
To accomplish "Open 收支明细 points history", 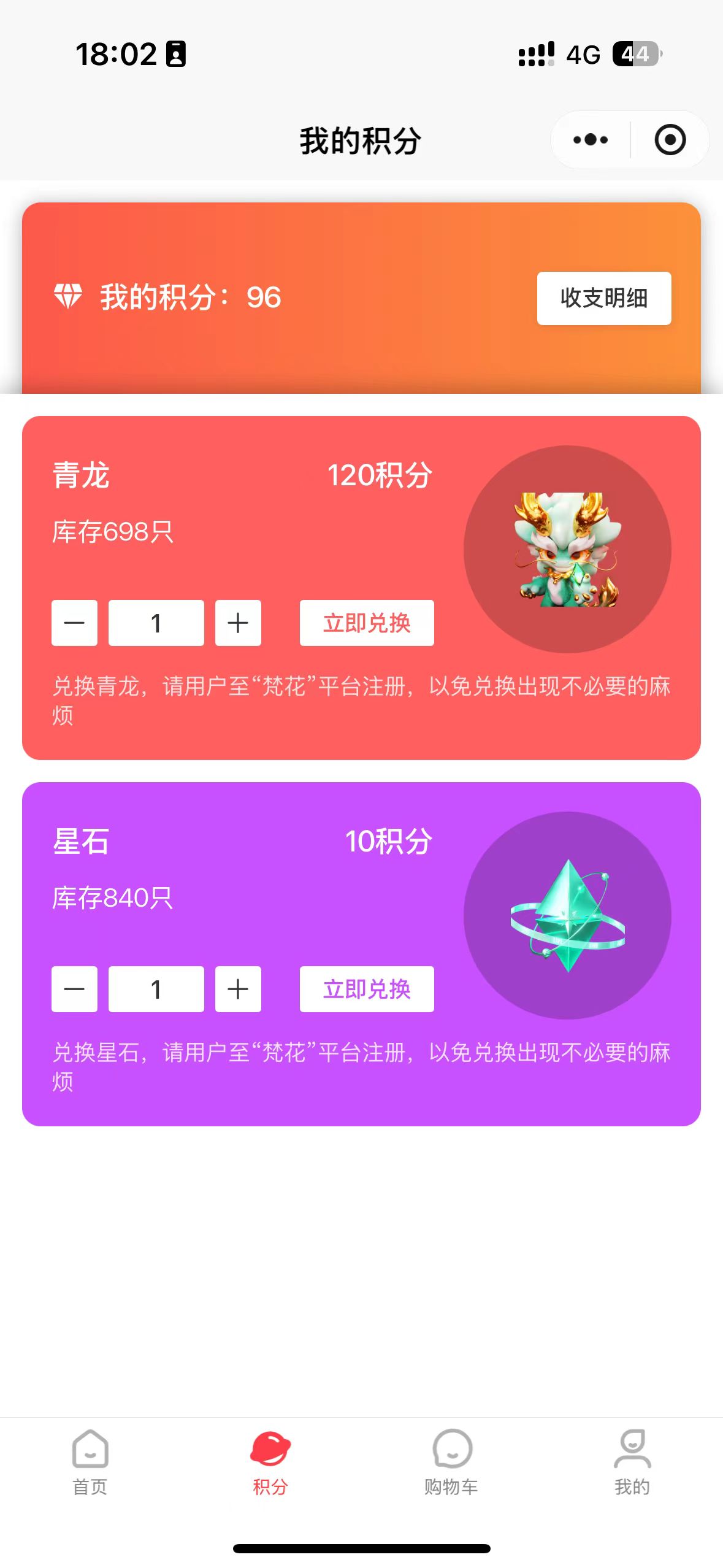I will click(x=603, y=298).
